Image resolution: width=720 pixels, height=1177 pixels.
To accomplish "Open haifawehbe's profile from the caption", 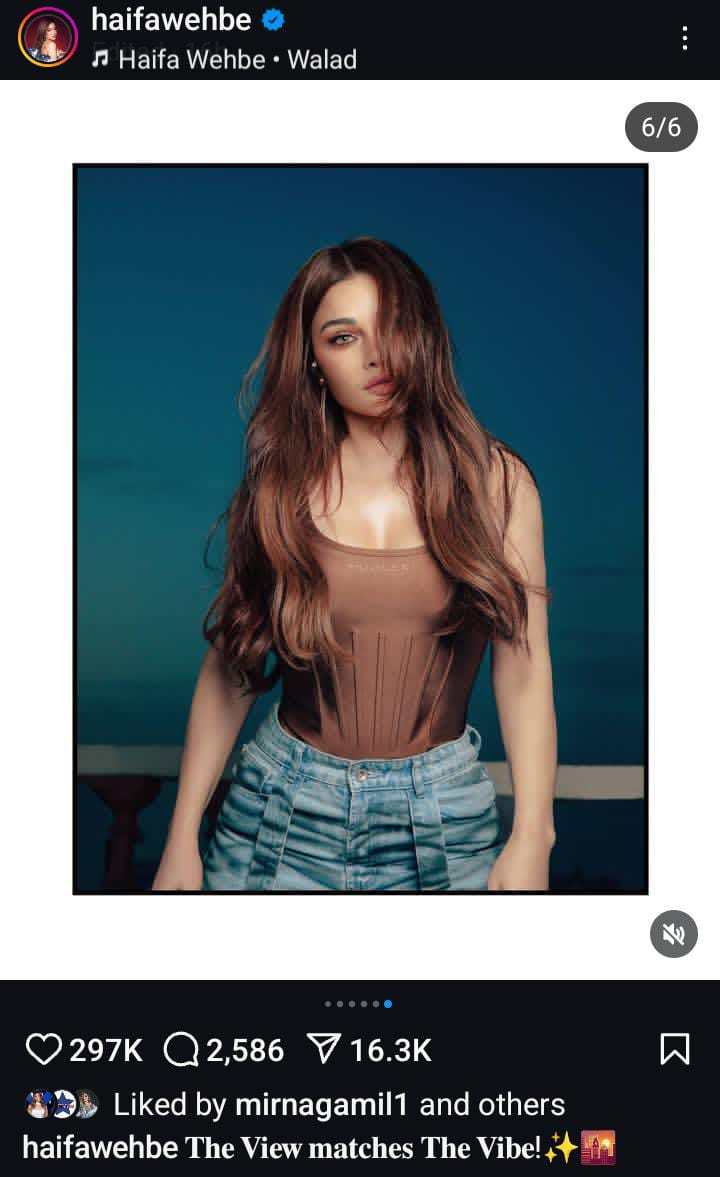I will pos(98,1147).
